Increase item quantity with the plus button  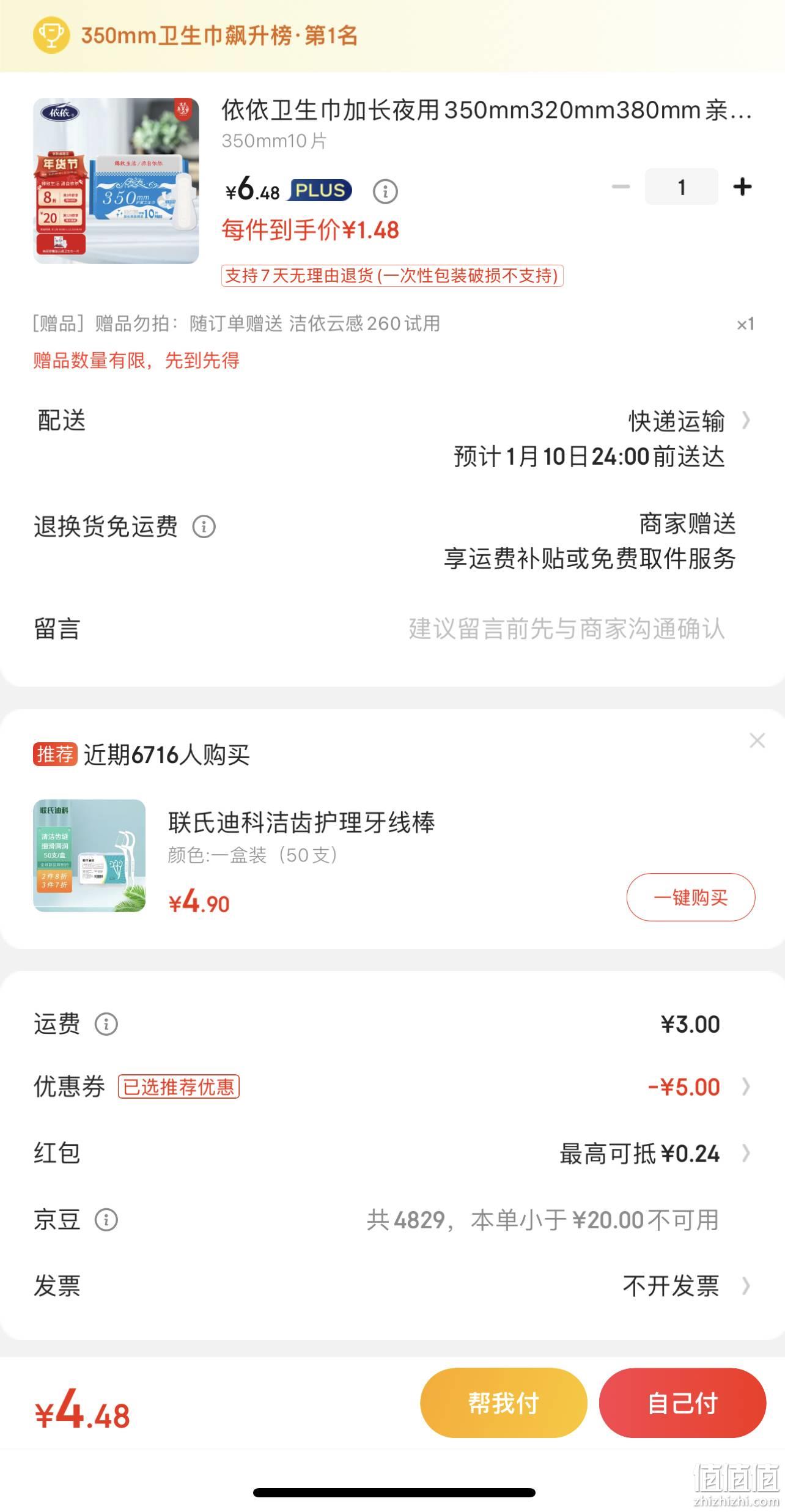pyautogui.click(x=742, y=186)
